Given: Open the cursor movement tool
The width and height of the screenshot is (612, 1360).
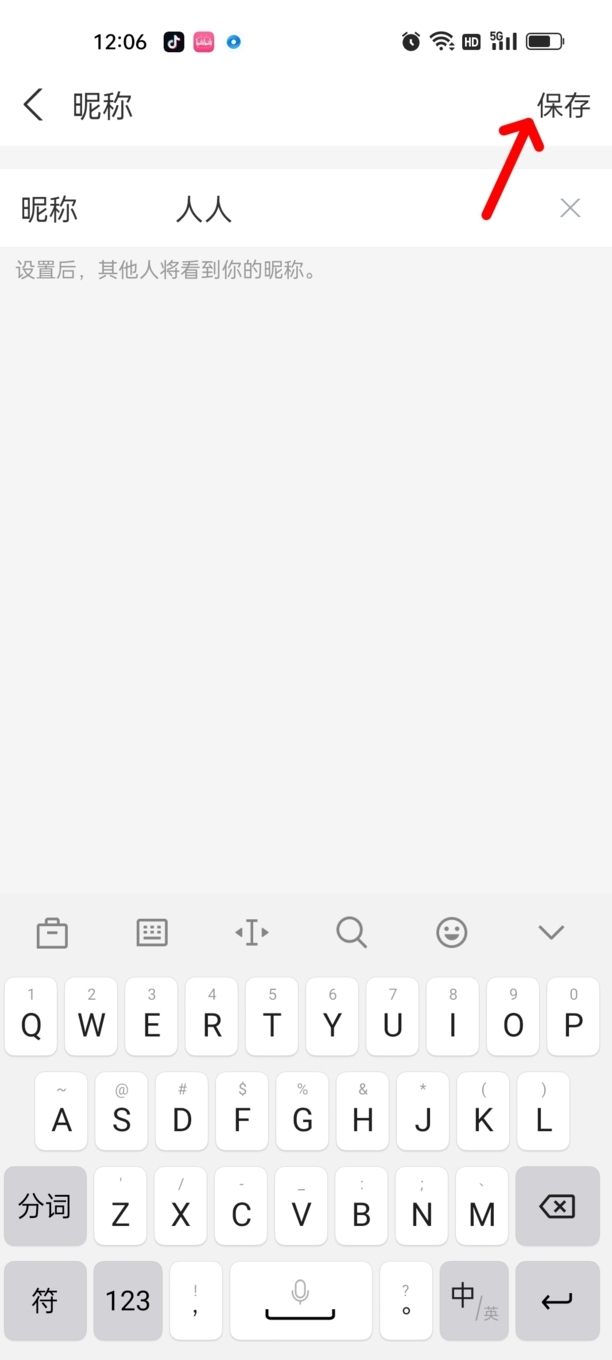Looking at the screenshot, I should pos(252,933).
